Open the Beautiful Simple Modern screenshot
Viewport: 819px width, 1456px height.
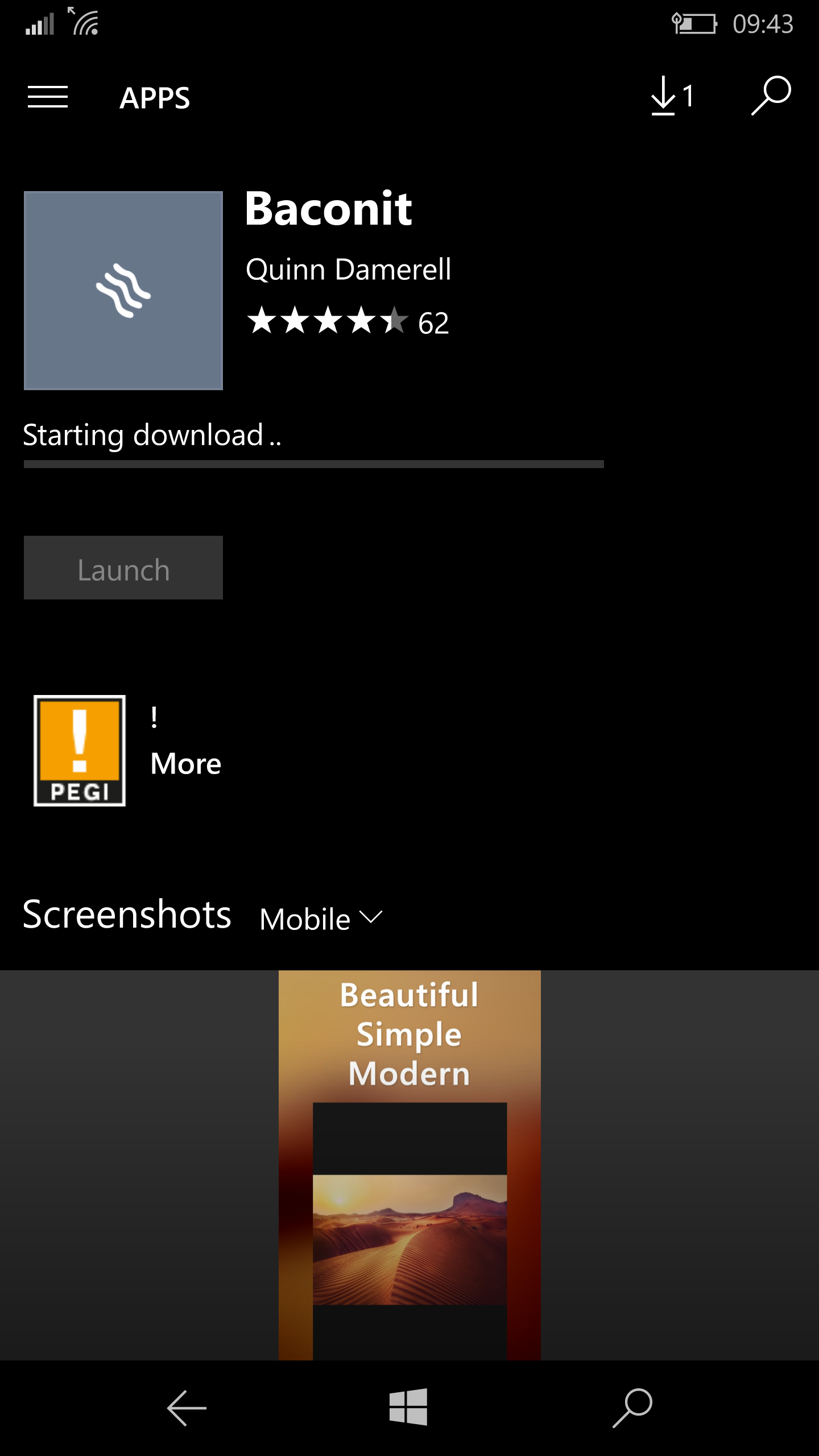click(x=409, y=1165)
